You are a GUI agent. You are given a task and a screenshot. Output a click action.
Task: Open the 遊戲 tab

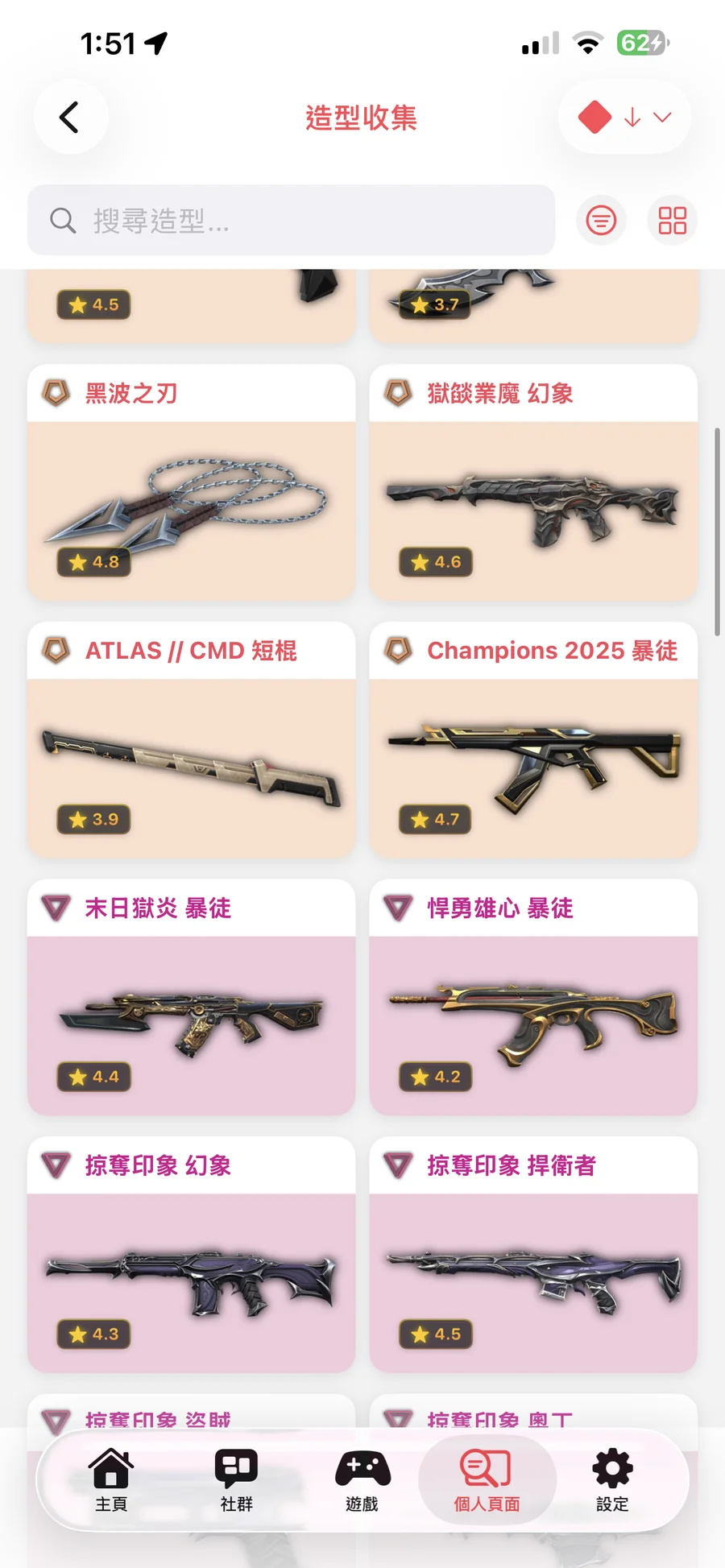[x=362, y=1480]
